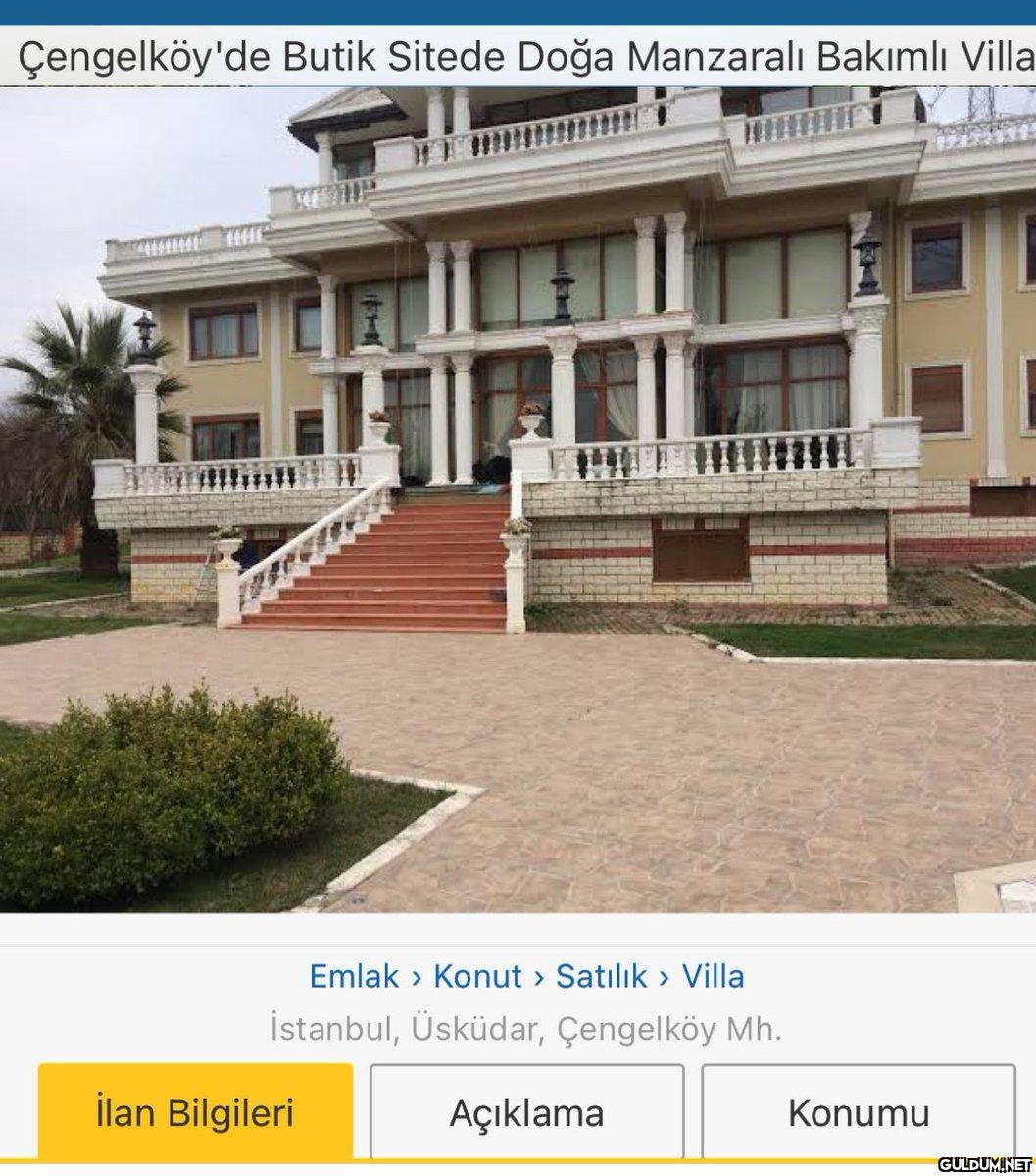
Task: Open the villa listing photo
Action: click(x=518, y=500)
